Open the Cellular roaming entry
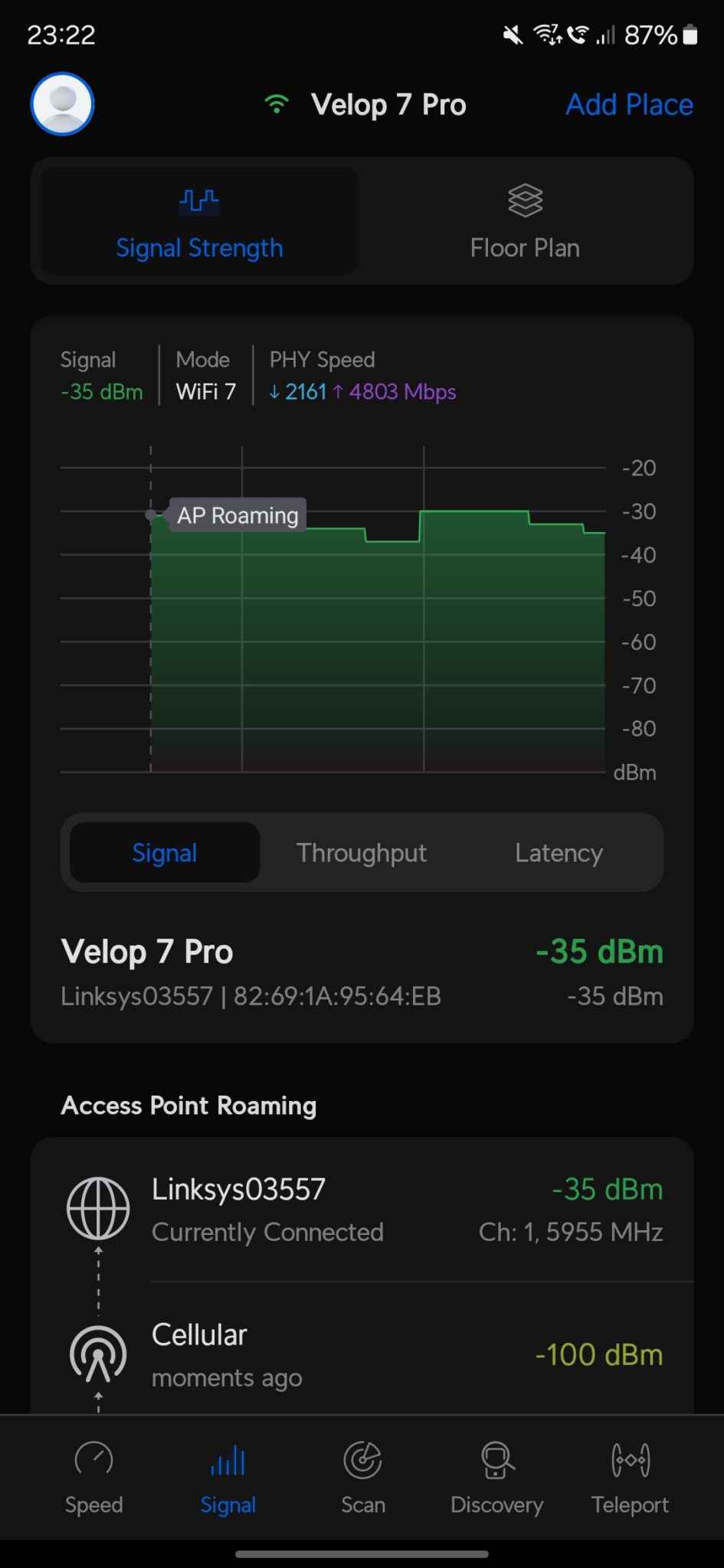 (362, 1354)
